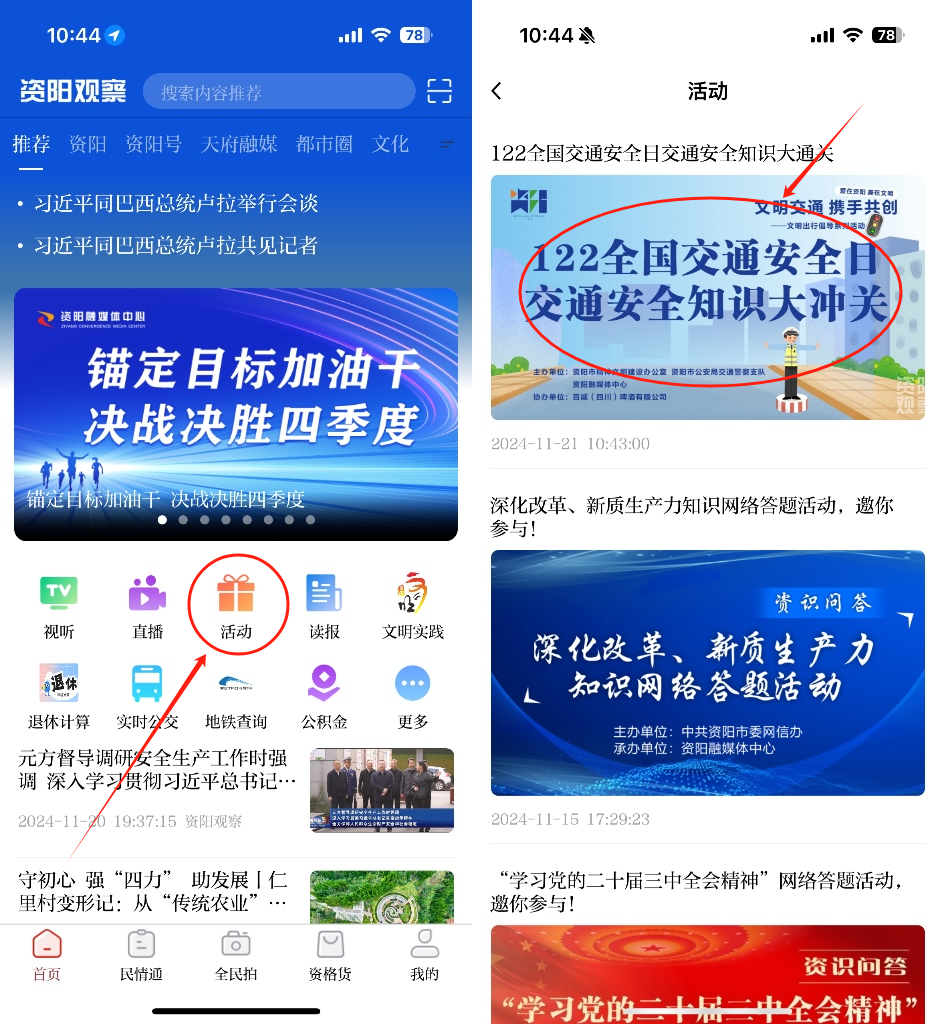This screenshot has width=944, height=1024.
Task: Launch the 直播 section
Action: click(148, 605)
